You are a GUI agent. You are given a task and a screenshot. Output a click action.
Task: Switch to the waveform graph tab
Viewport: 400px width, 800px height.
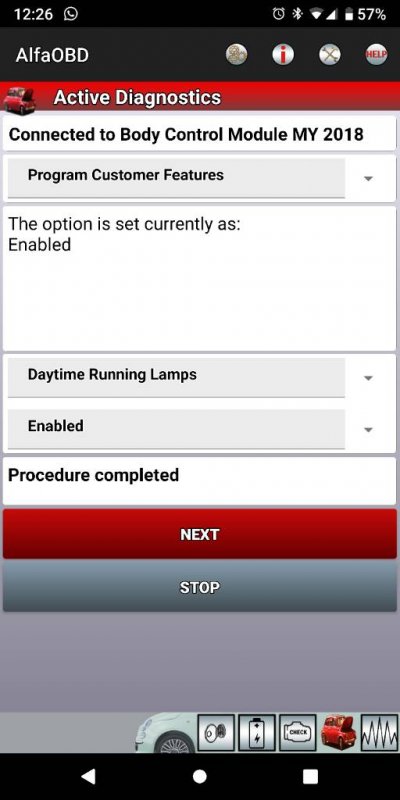(x=379, y=732)
